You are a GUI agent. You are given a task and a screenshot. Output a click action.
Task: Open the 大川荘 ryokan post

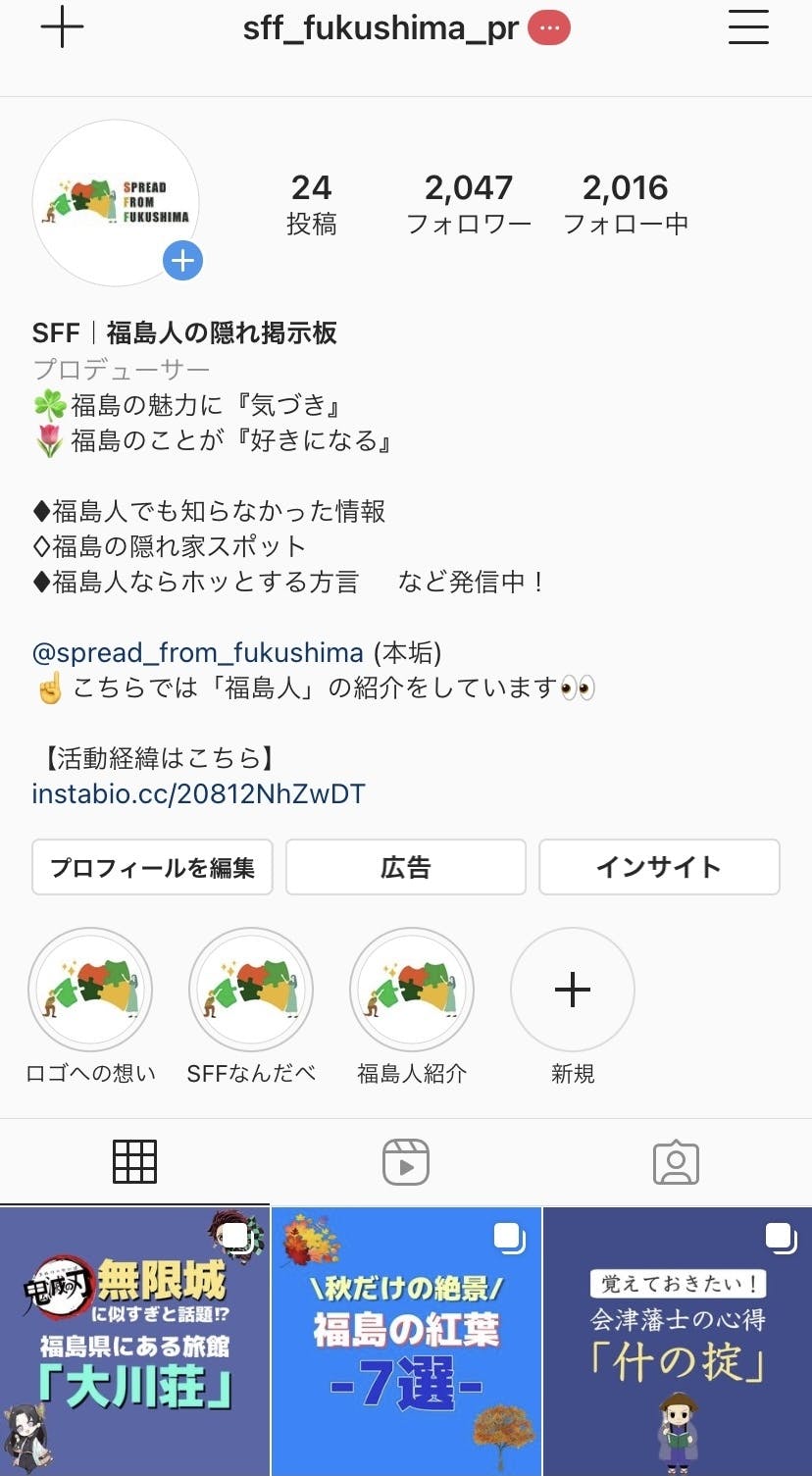134,1342
